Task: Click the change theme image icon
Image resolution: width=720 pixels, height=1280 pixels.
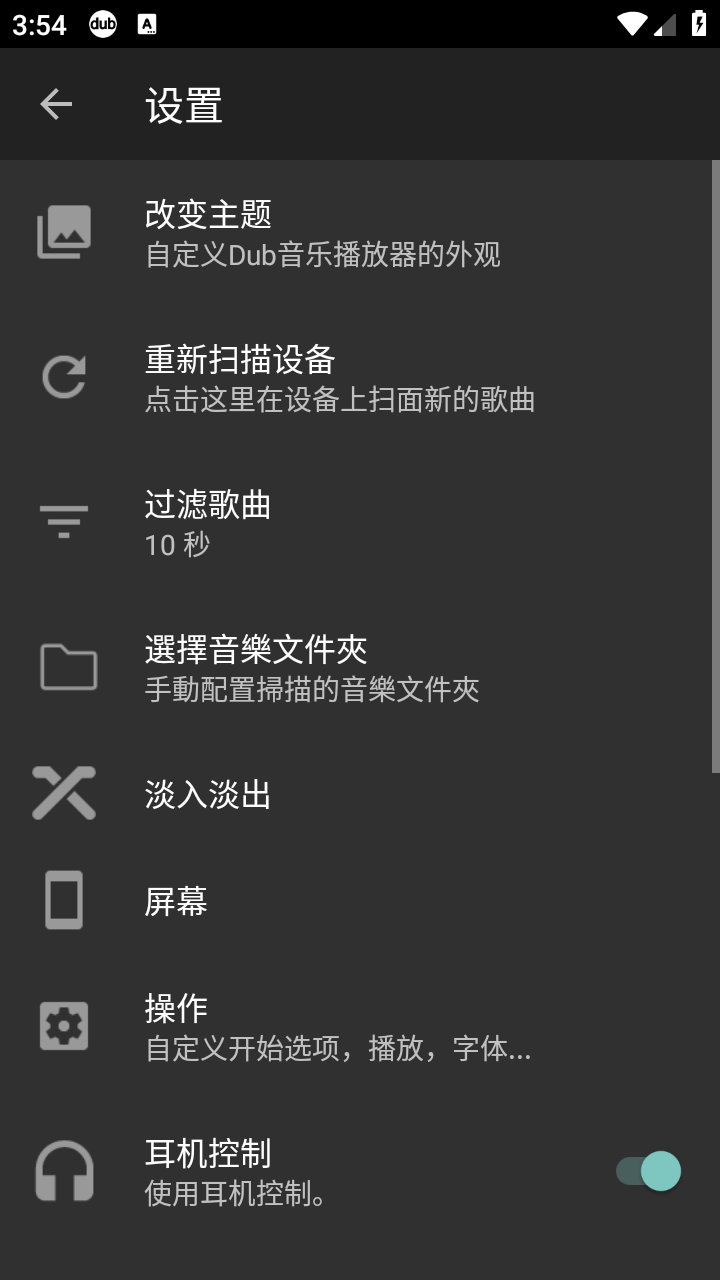Action: point(63,230)
